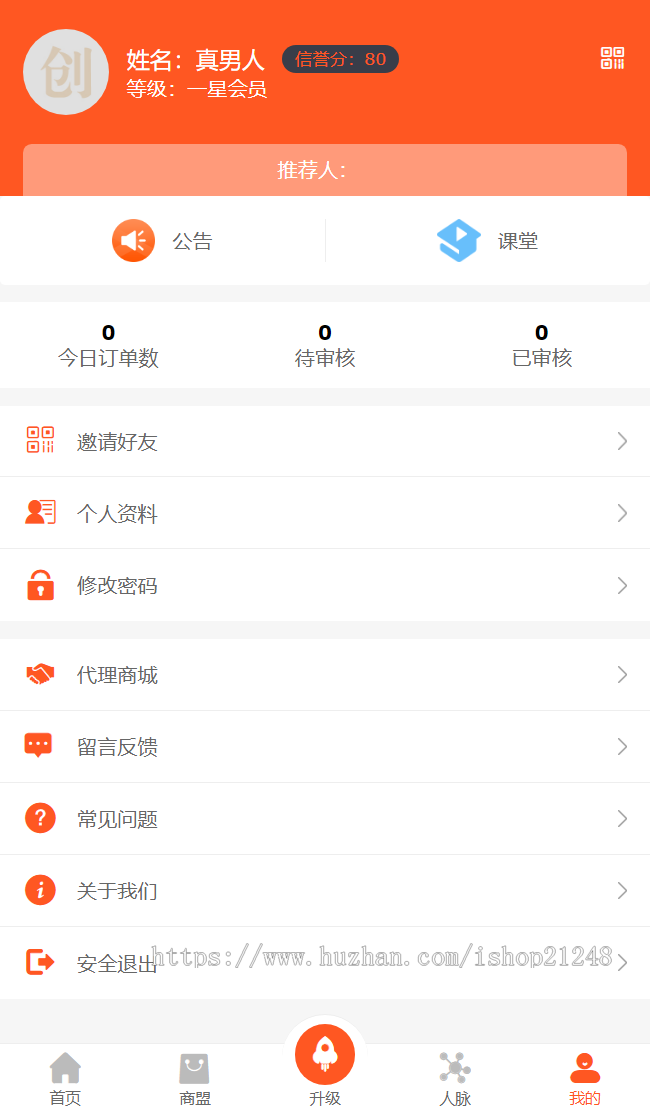View 常见问题 FAQ
This screenshot has width=650, height=1114.
pos(325,819)
